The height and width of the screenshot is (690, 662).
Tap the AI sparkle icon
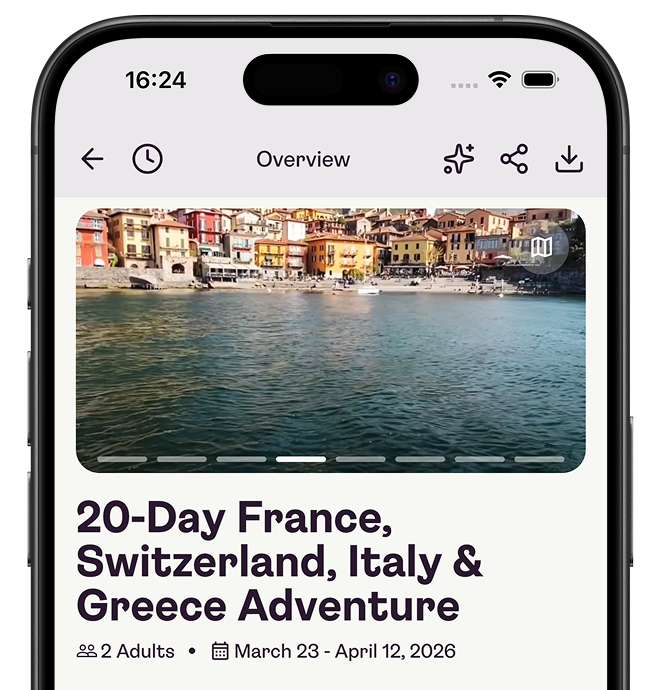[459, 159]
